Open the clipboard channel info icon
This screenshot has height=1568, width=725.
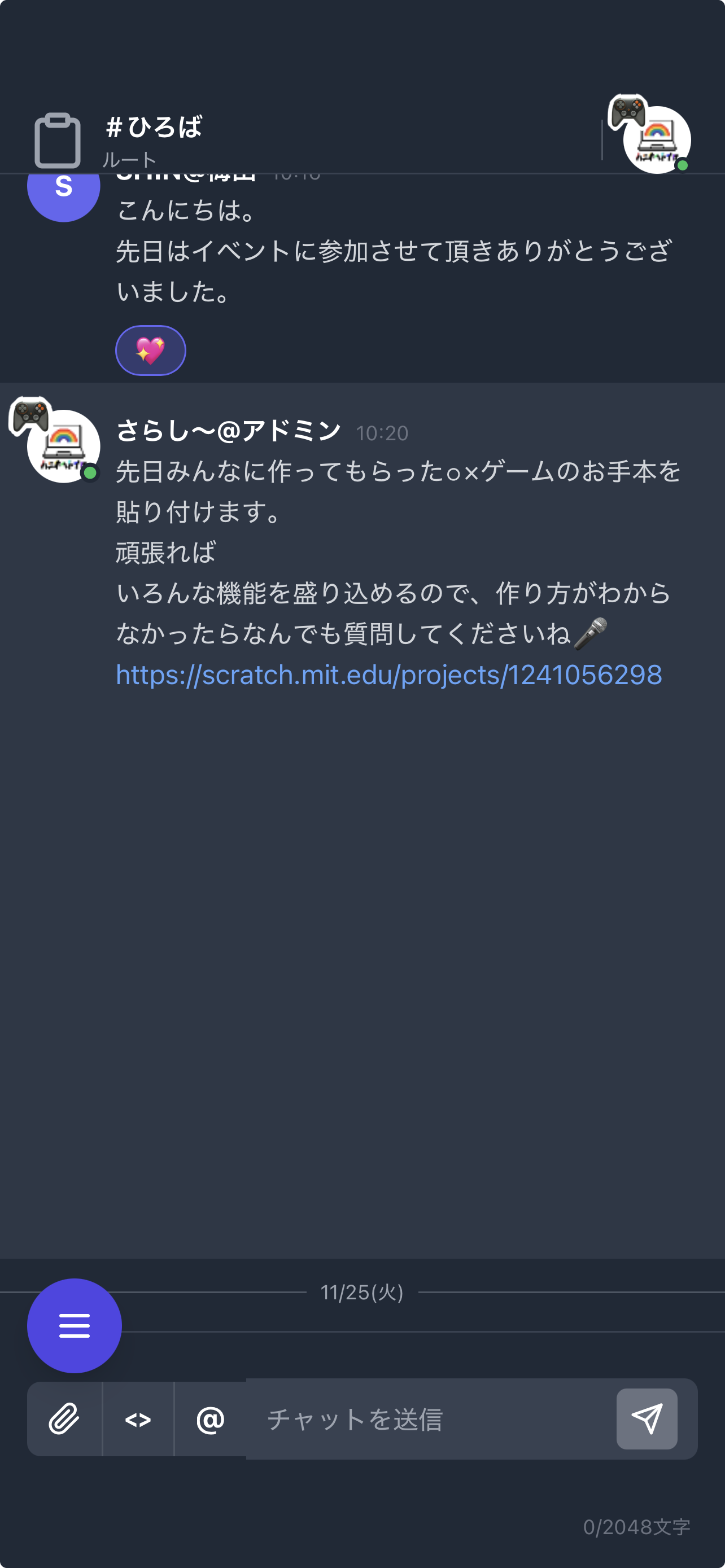(x=58, y=140)
